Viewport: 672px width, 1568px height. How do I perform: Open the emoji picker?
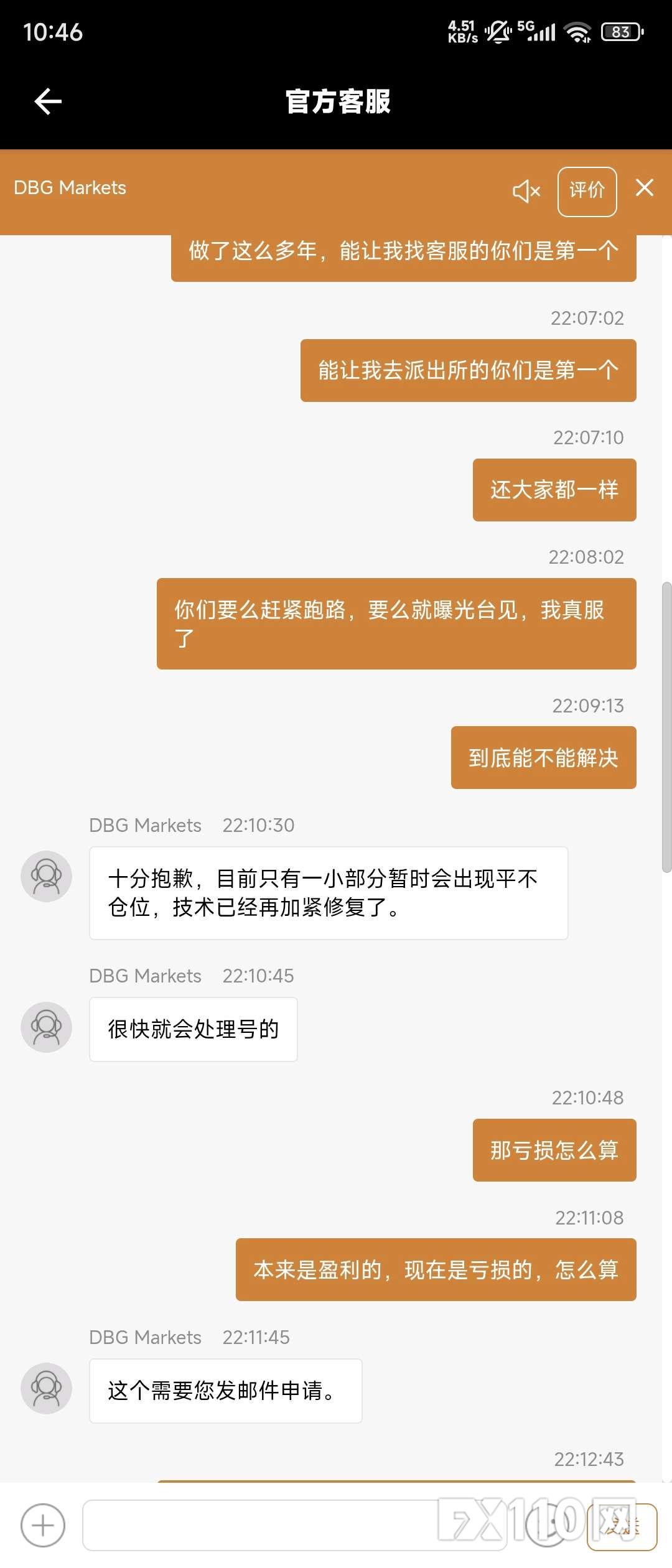548,1525
